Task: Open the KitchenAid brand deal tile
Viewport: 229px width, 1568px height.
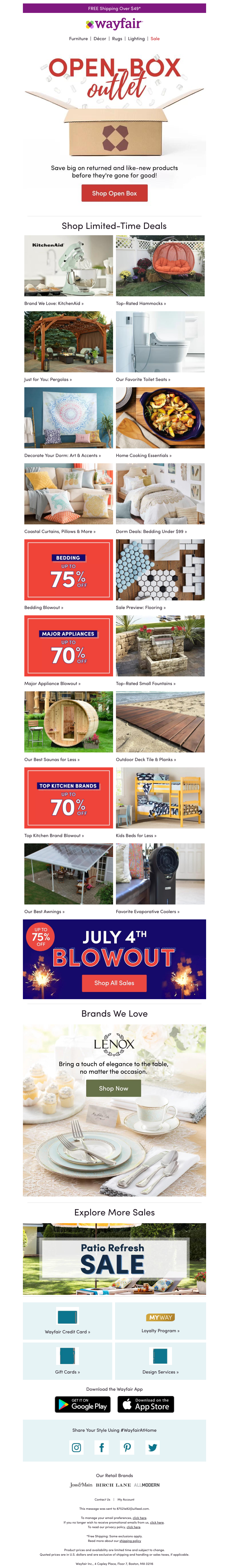Action: pos(69,266)
